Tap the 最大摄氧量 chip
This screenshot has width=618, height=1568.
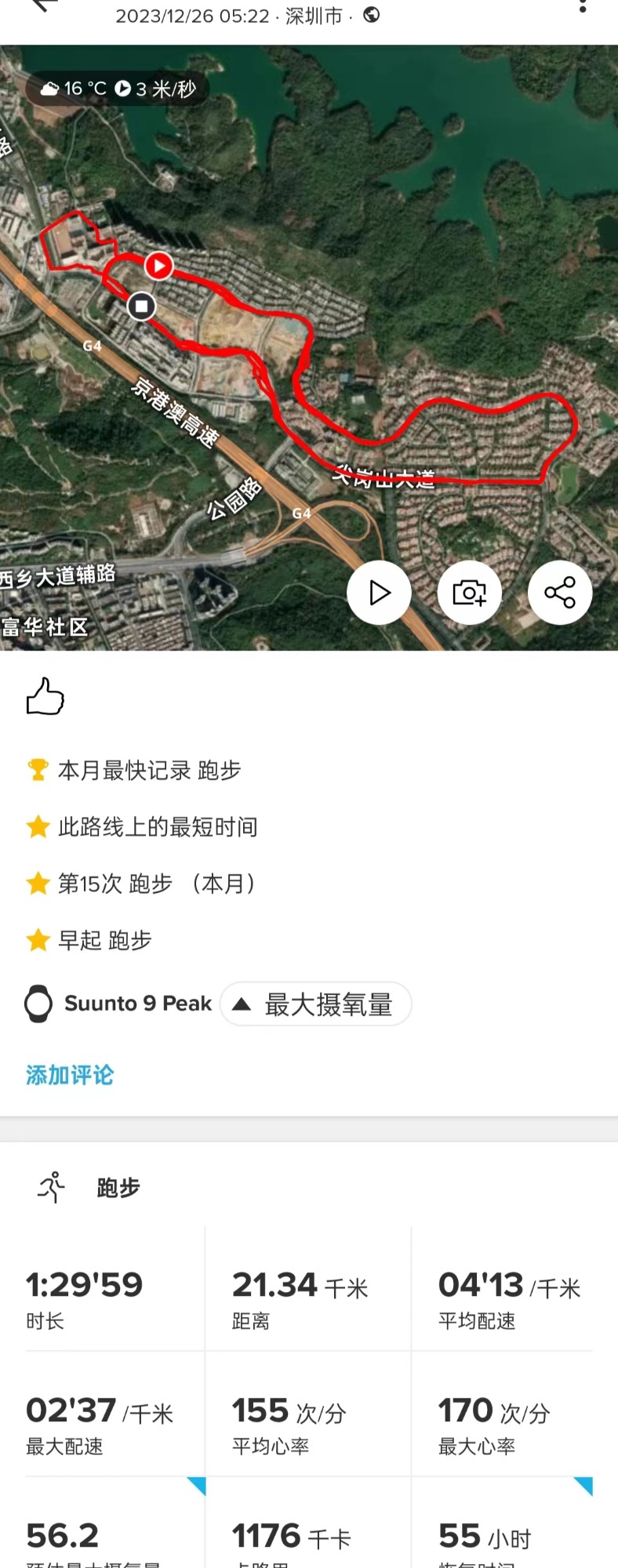point(316,1004)
